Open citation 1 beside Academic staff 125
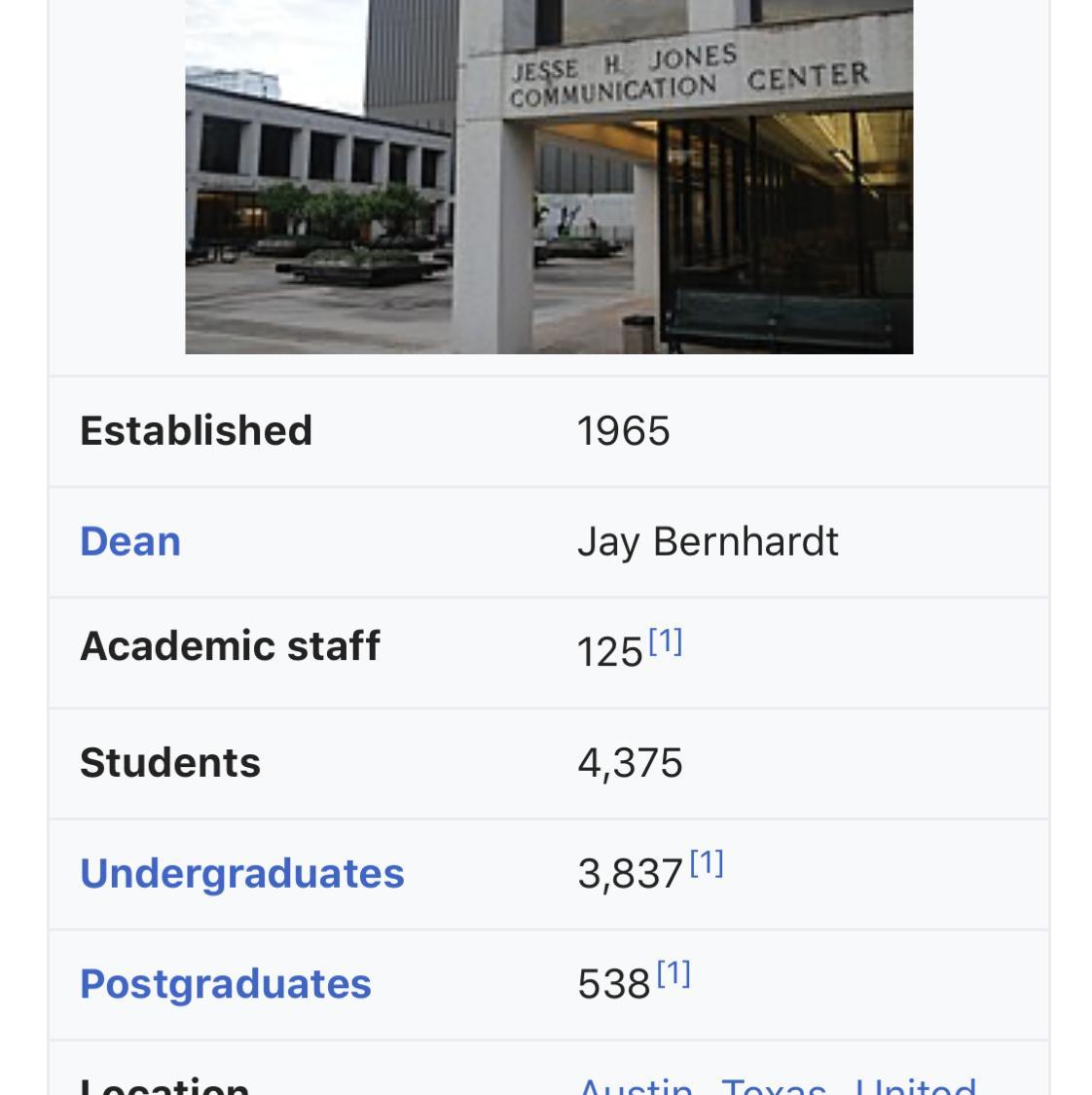The height and width of the screenshot is (1095, 1092). 666,642
